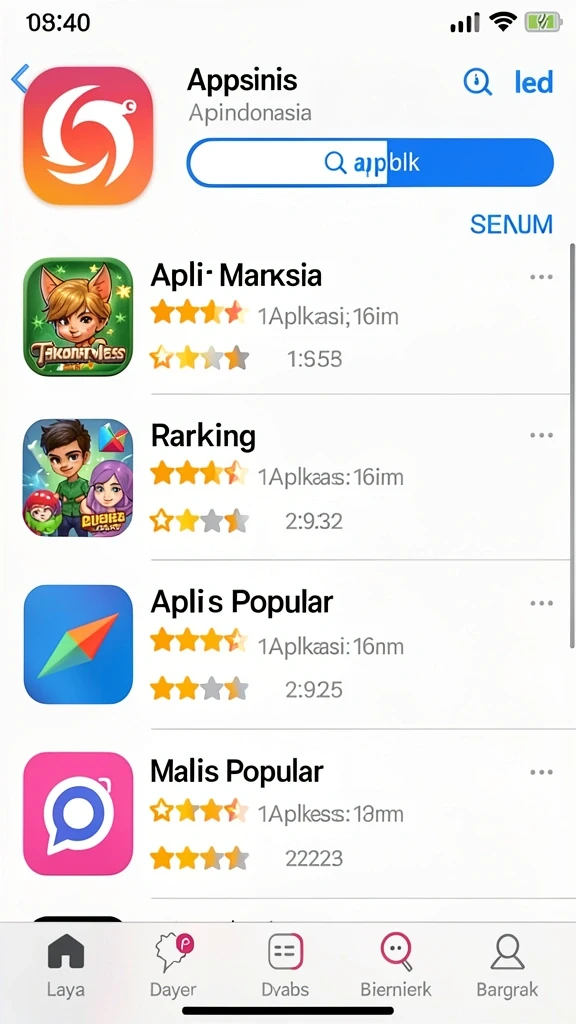Switch to the Dayer tab

(x=173, y=965)
